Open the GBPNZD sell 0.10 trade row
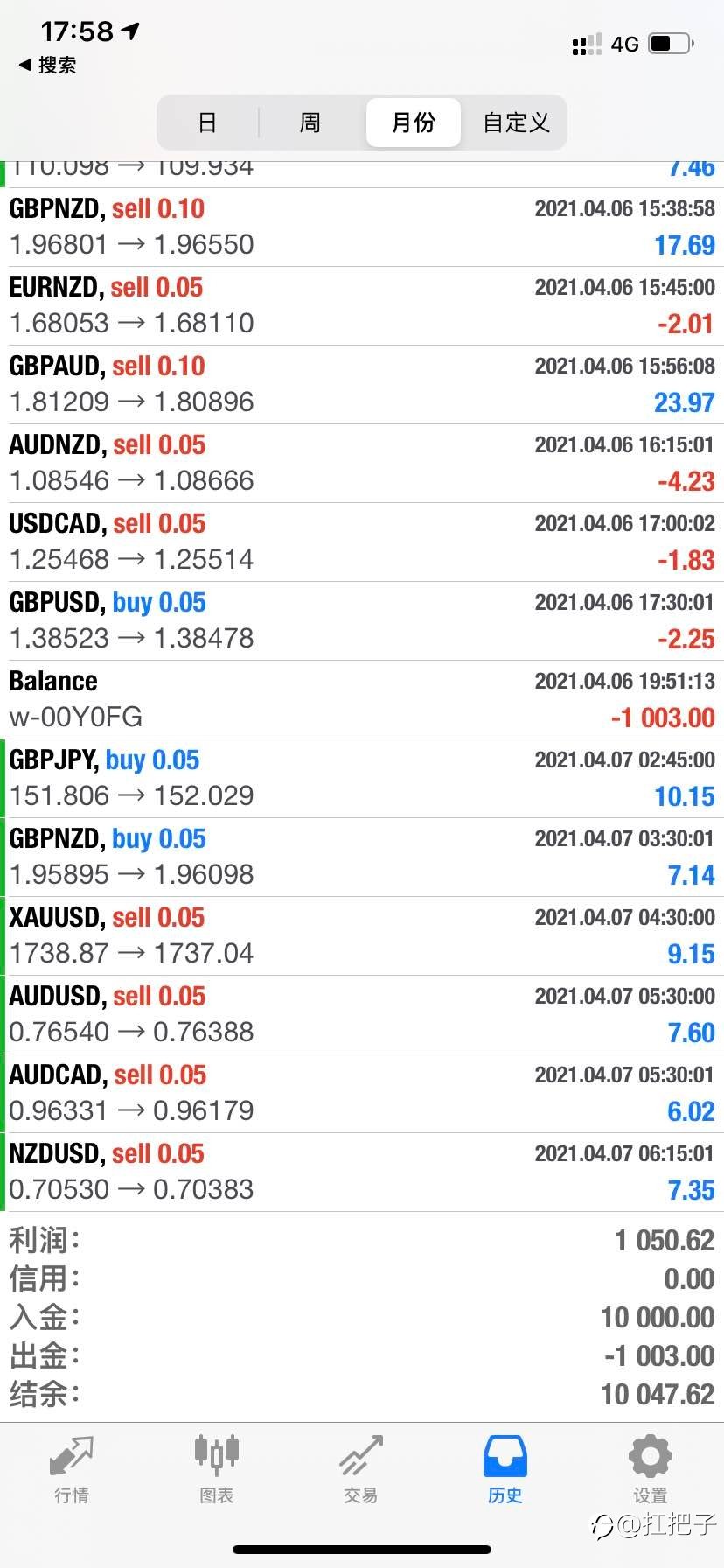 pyautogui.click(x=362, y=227)
